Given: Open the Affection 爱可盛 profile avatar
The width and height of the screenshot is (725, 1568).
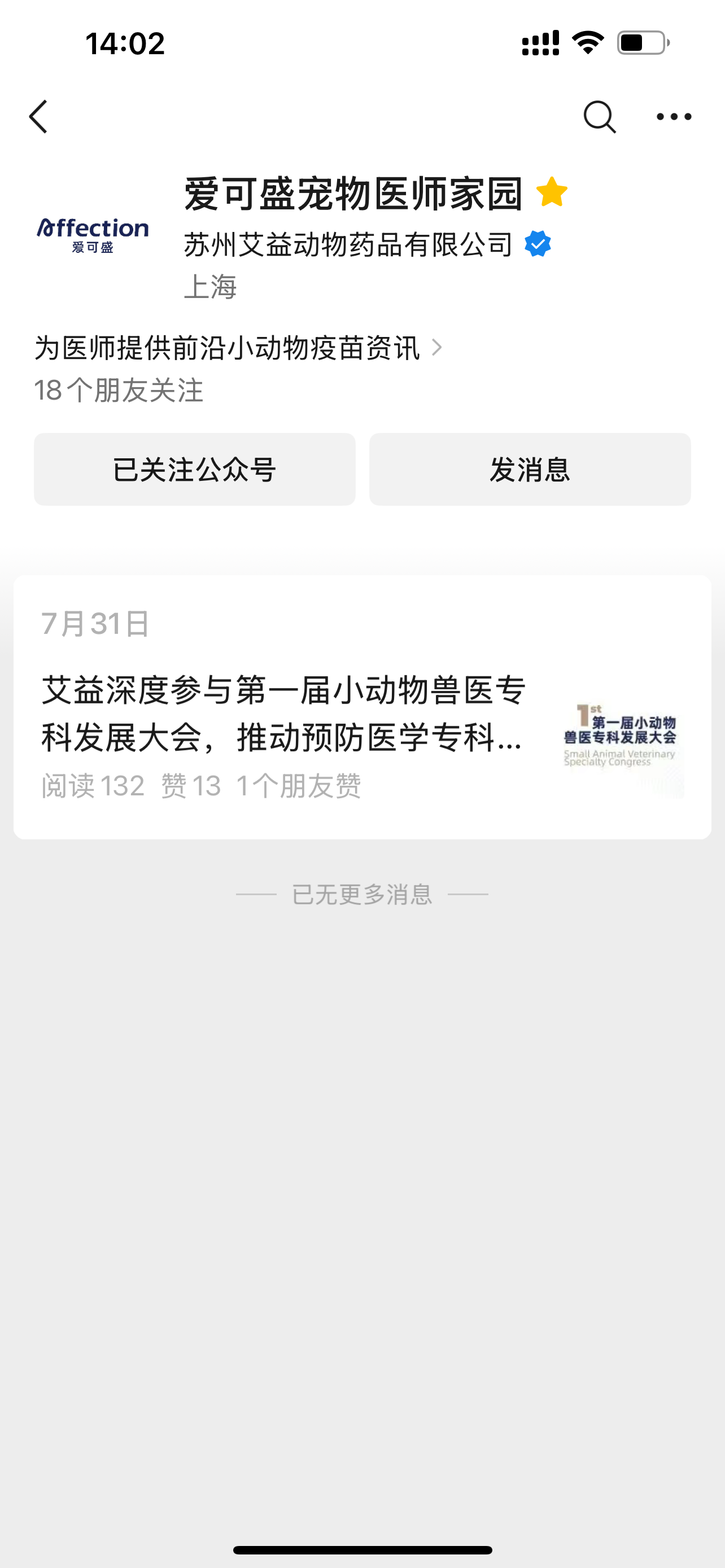Looking at the screenshot, I should tap(93, 235).
